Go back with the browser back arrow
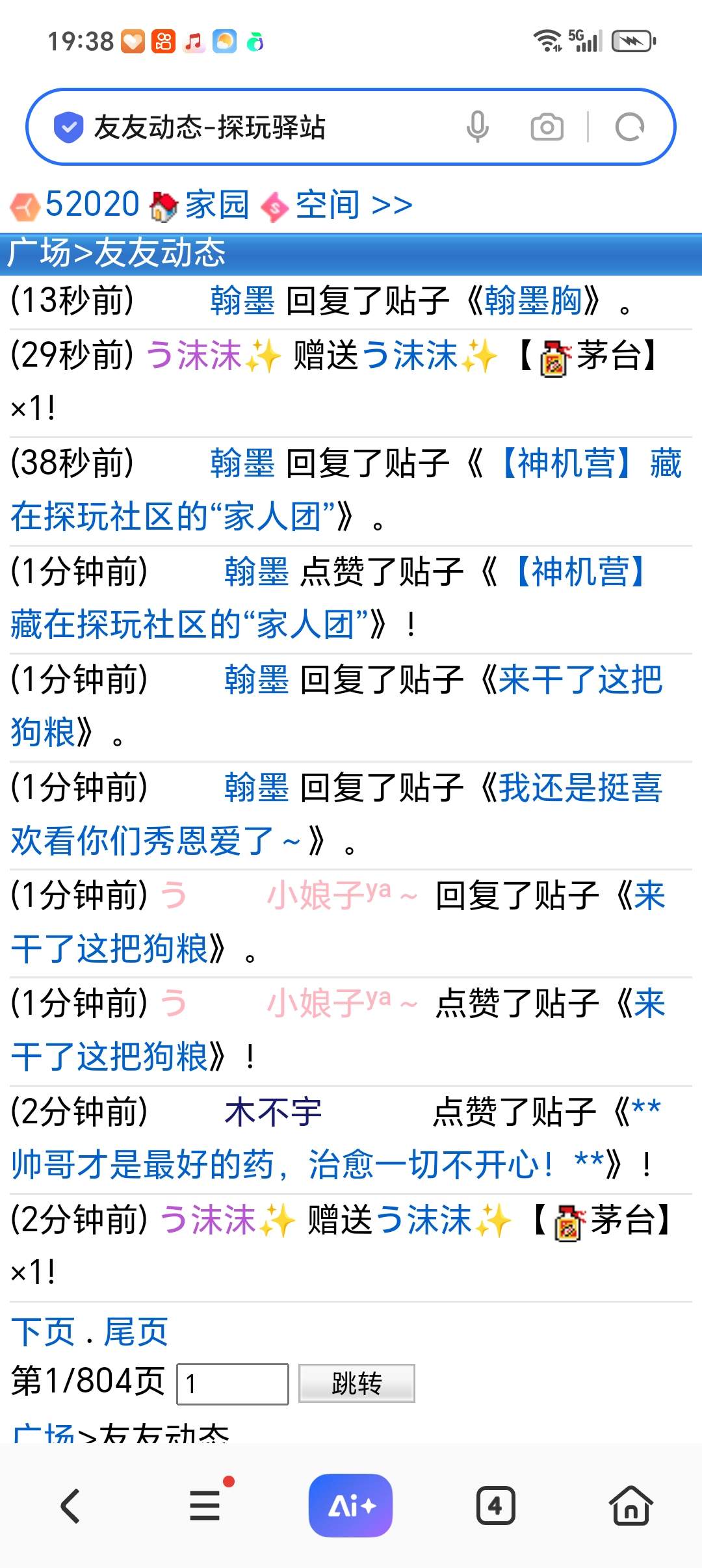The width and height of the screenshot is (702, 1568). tap(70, 1506)
